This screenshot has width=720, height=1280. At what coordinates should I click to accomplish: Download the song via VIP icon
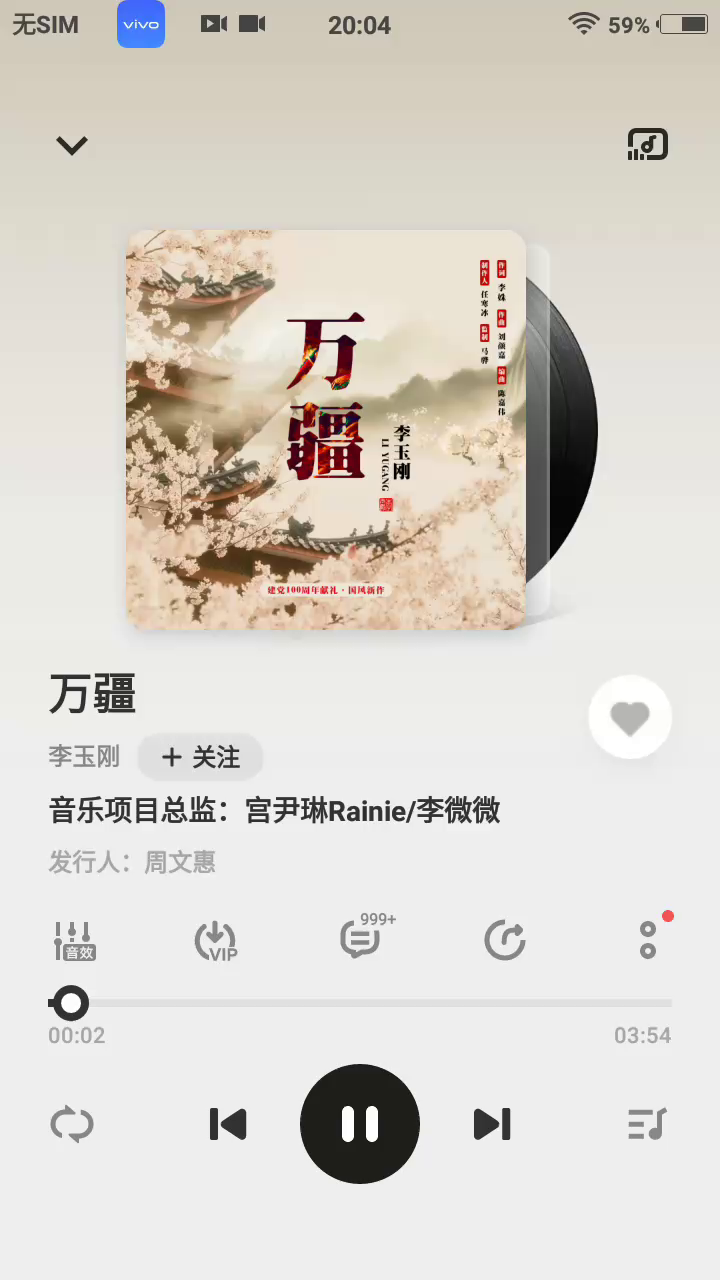click(216, 941)
